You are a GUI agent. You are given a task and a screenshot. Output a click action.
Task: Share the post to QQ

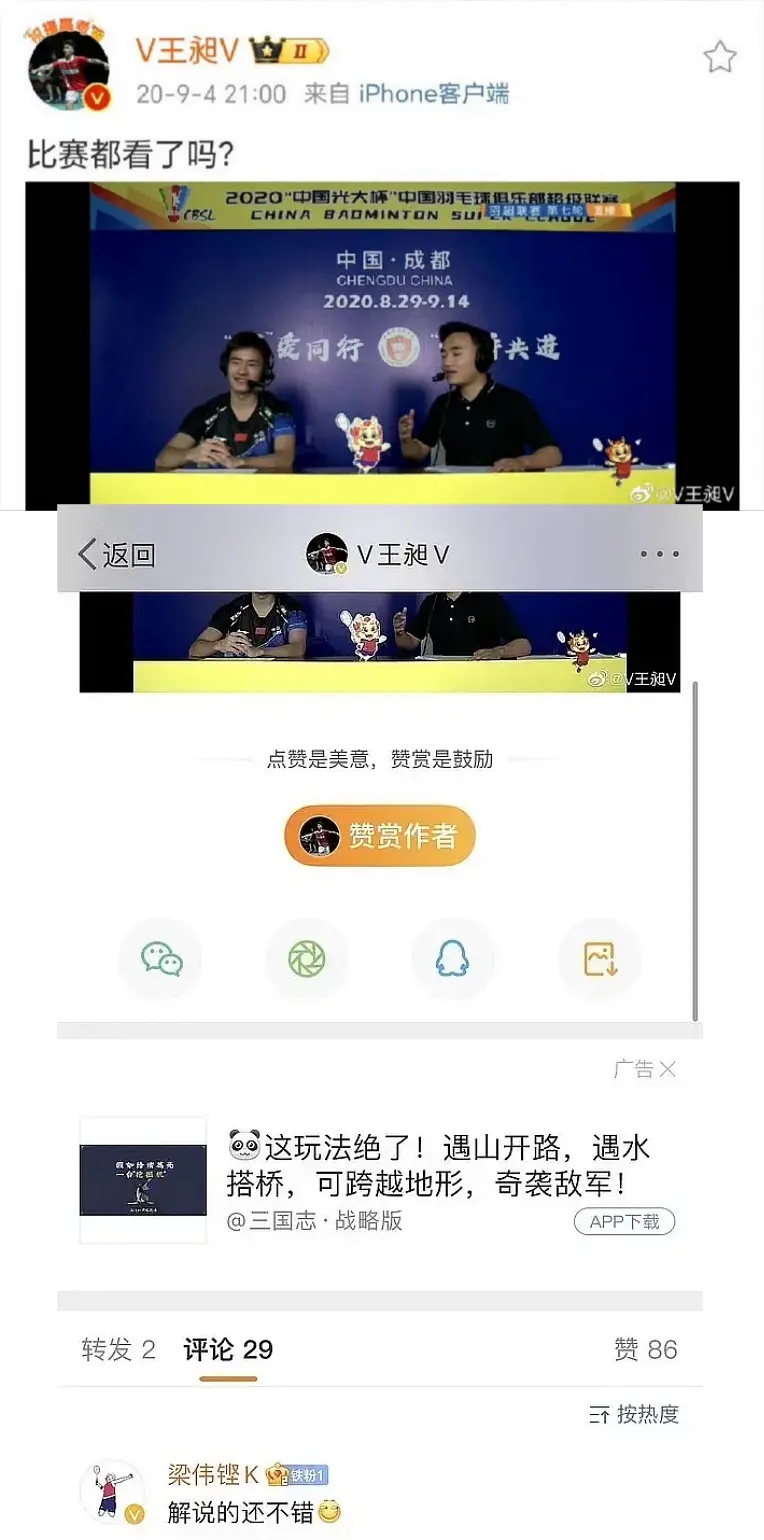coord(452,960)
